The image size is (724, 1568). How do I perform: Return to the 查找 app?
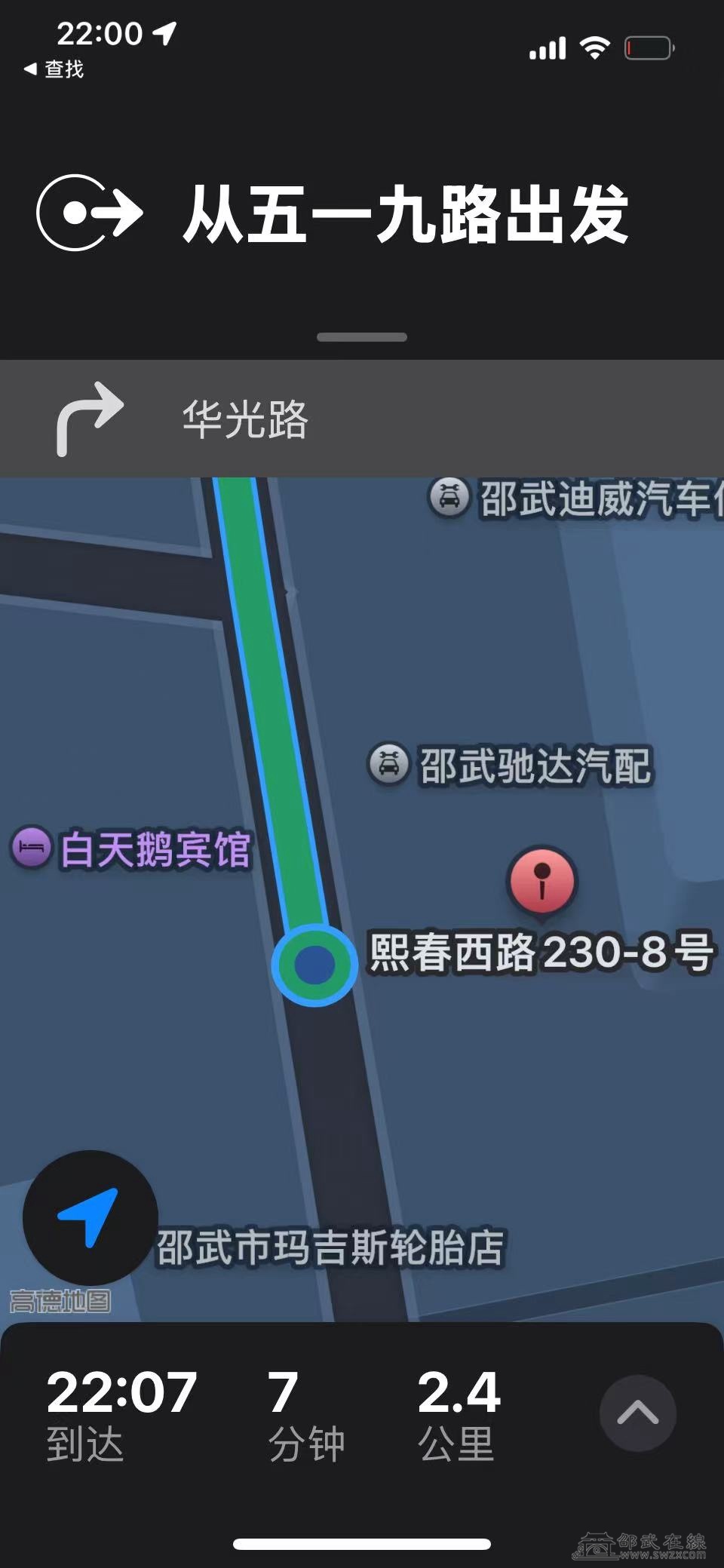coord(53,69)
